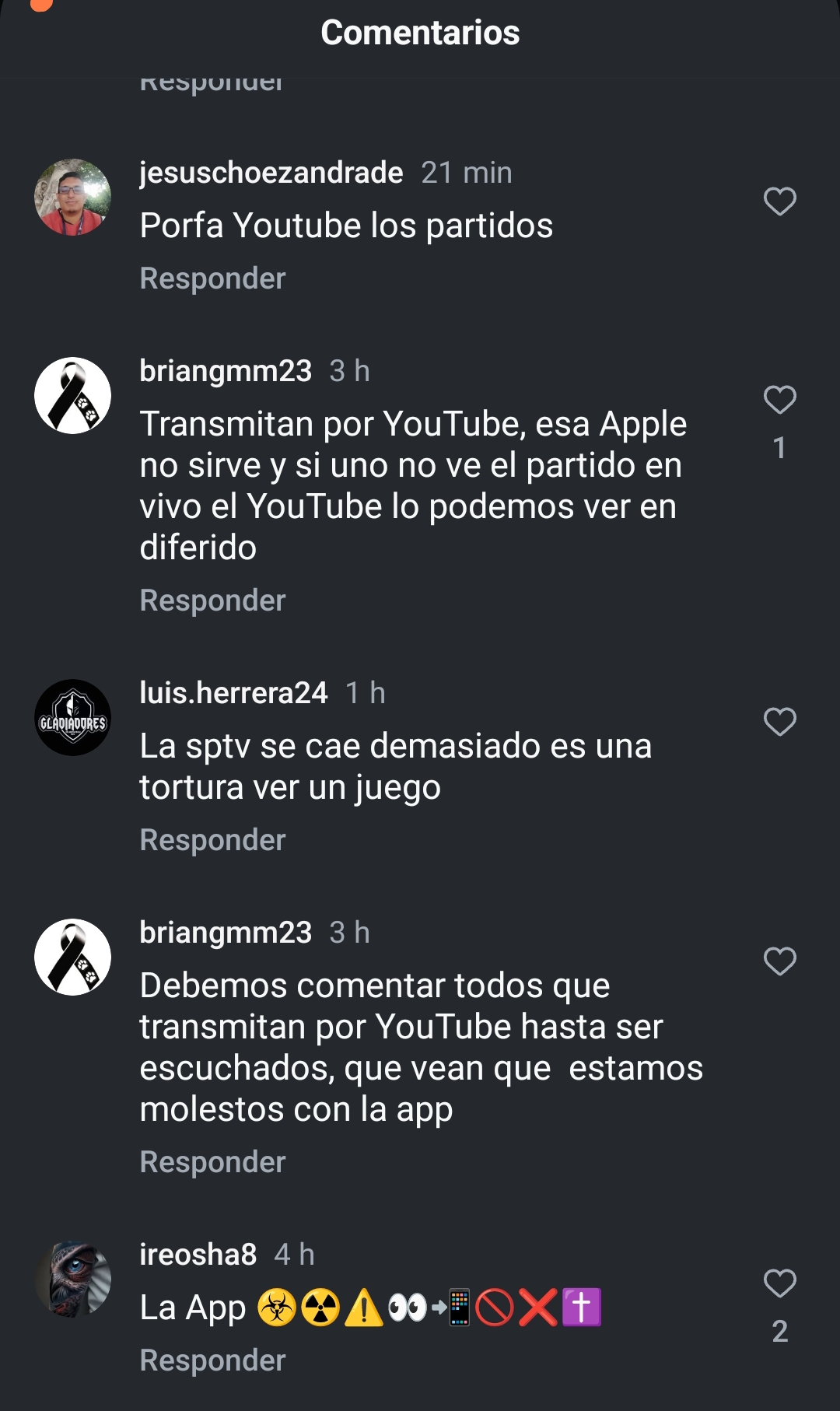Screen dimensions: 840x1411
Task: Reply to jesuschoezandrade's comment
Action: pyautogui.click(x=212, y=278)
